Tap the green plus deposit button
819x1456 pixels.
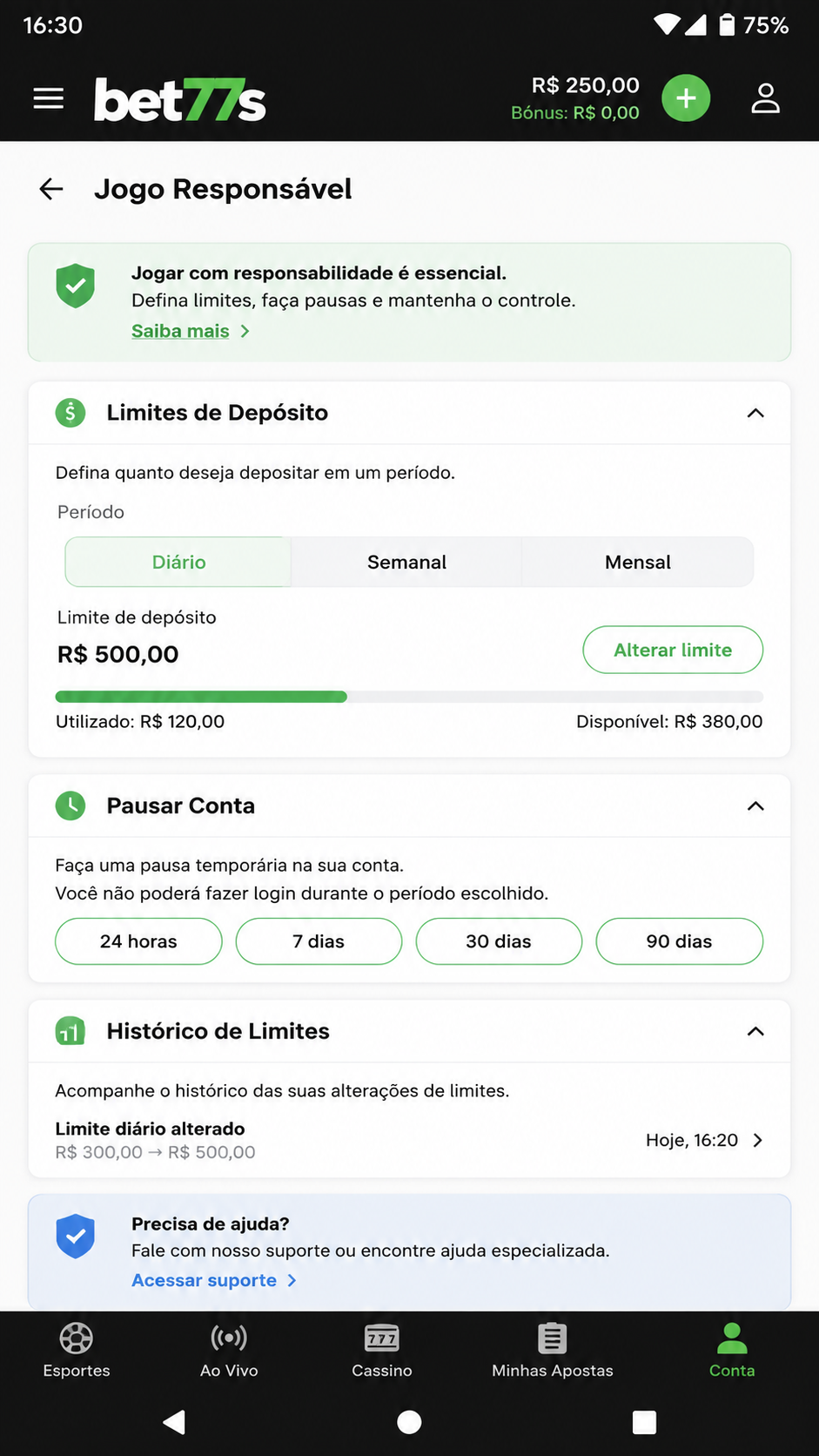(686, 98)
